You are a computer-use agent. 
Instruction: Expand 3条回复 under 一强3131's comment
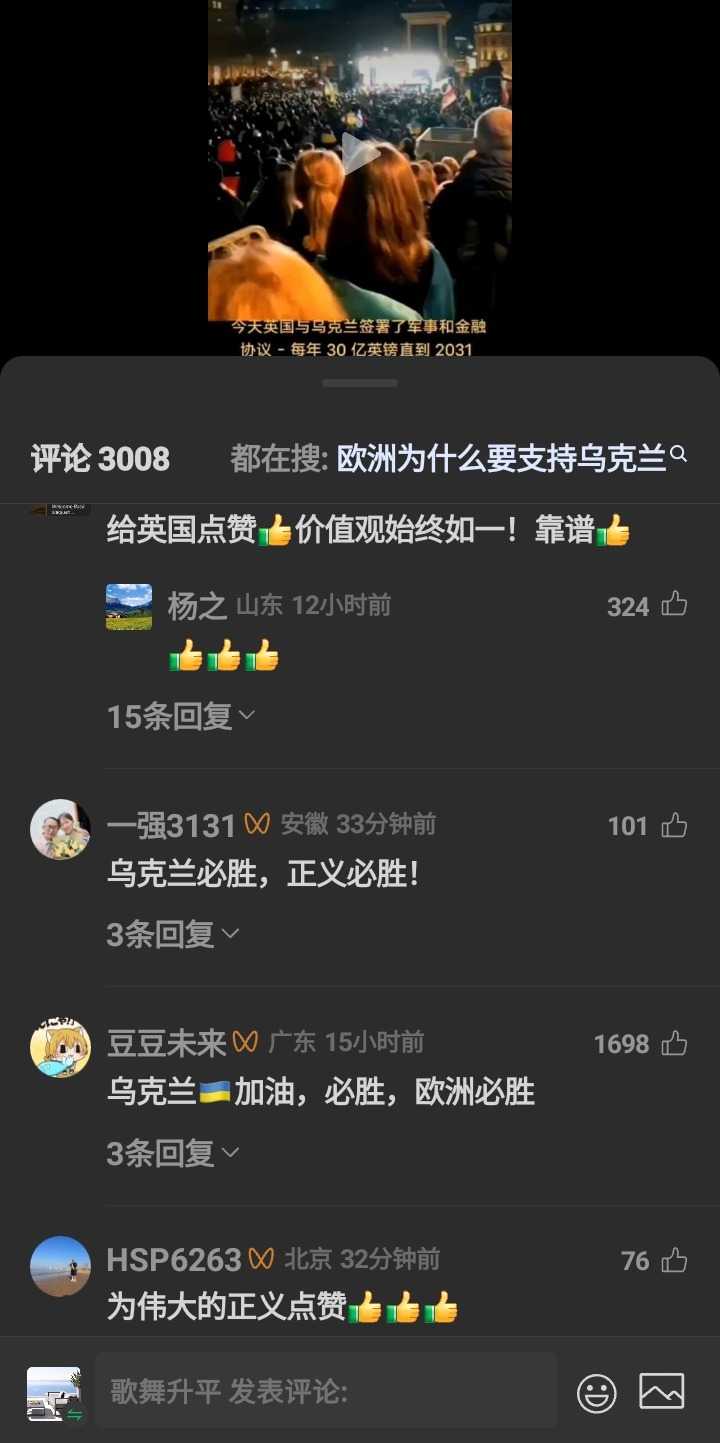tap(173, 934)
